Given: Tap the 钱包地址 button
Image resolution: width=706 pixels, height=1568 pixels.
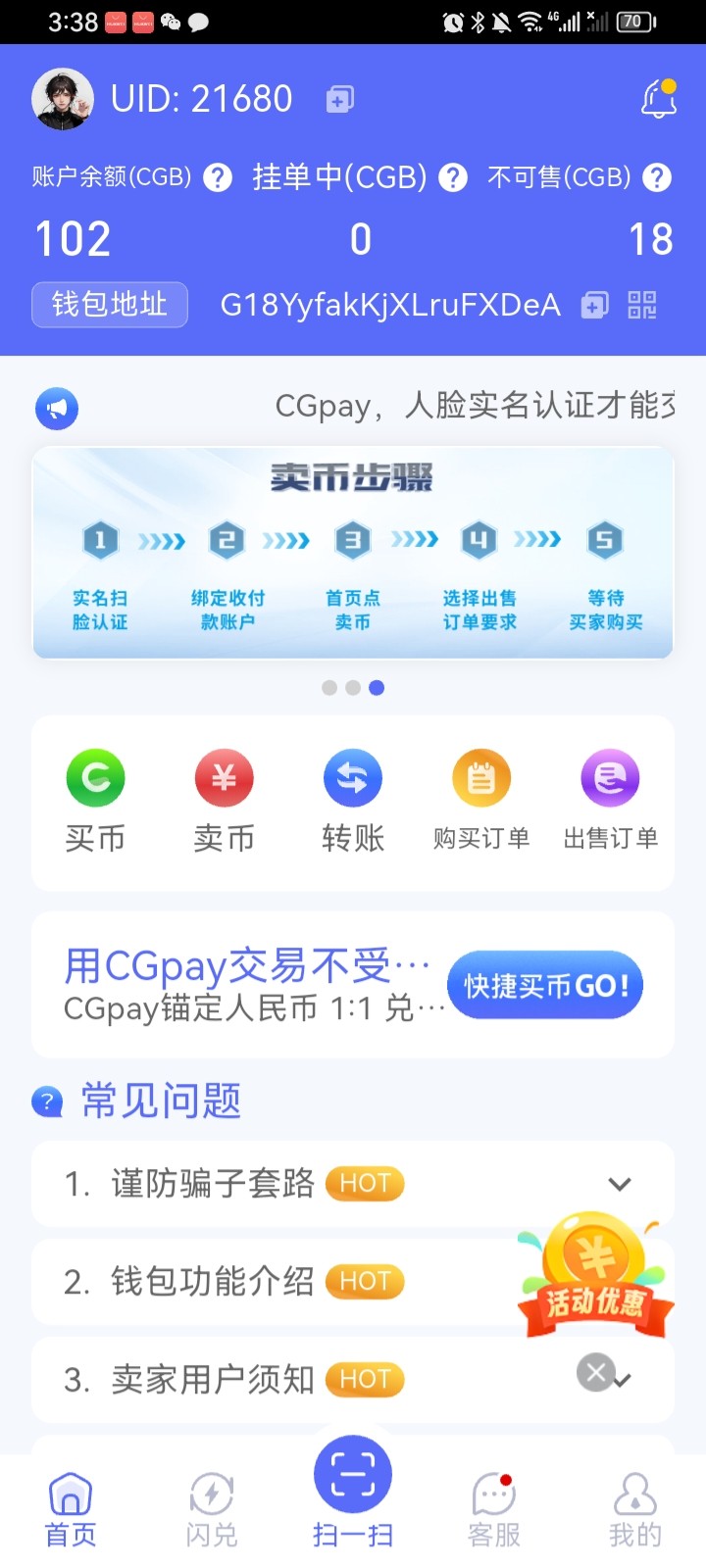Looking at the screenshot, I should click(x=109, y=305).
